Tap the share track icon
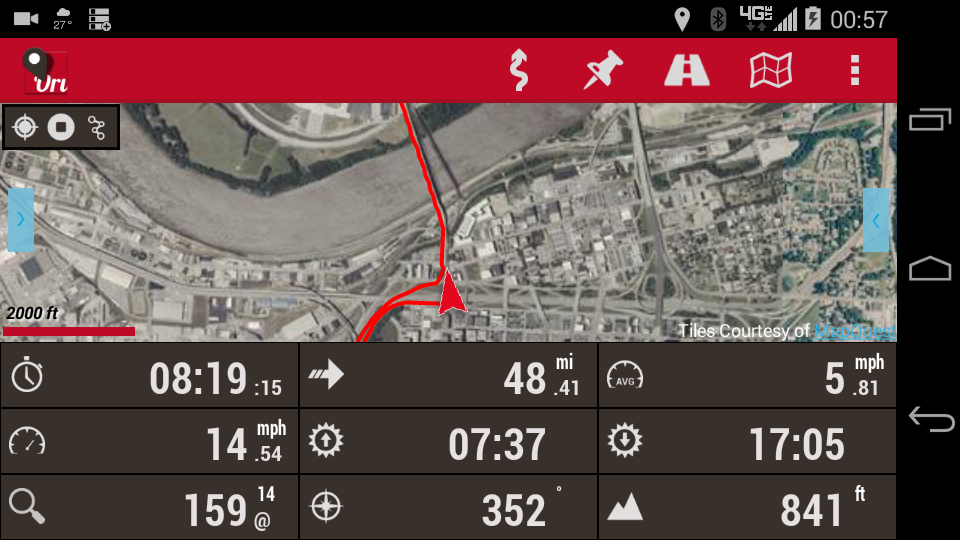Image resolution: width=960 pixels, height=540 pixels. click(x=97, y=127)
